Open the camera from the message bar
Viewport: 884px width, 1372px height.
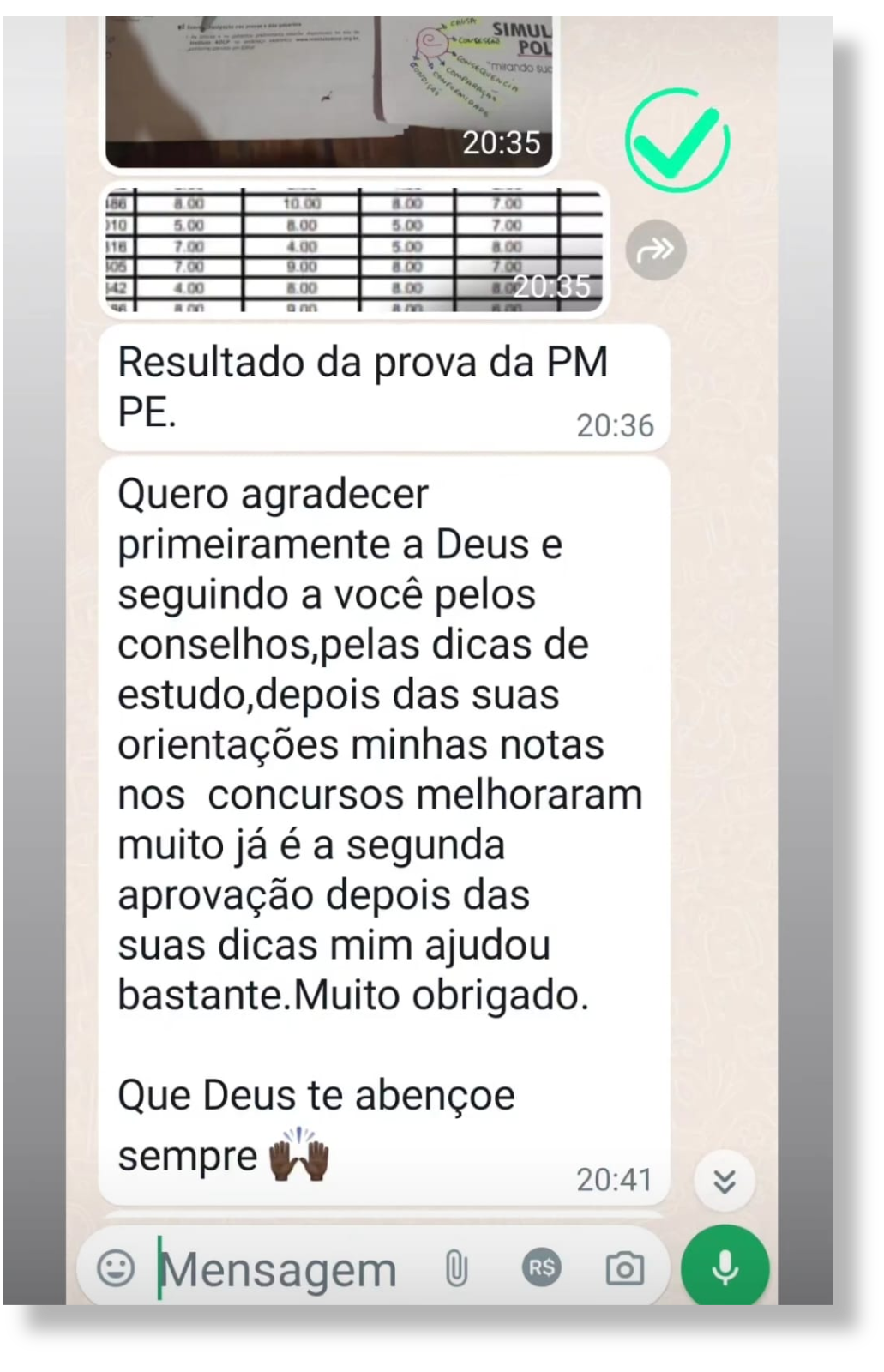click(x=624, y=1268)
